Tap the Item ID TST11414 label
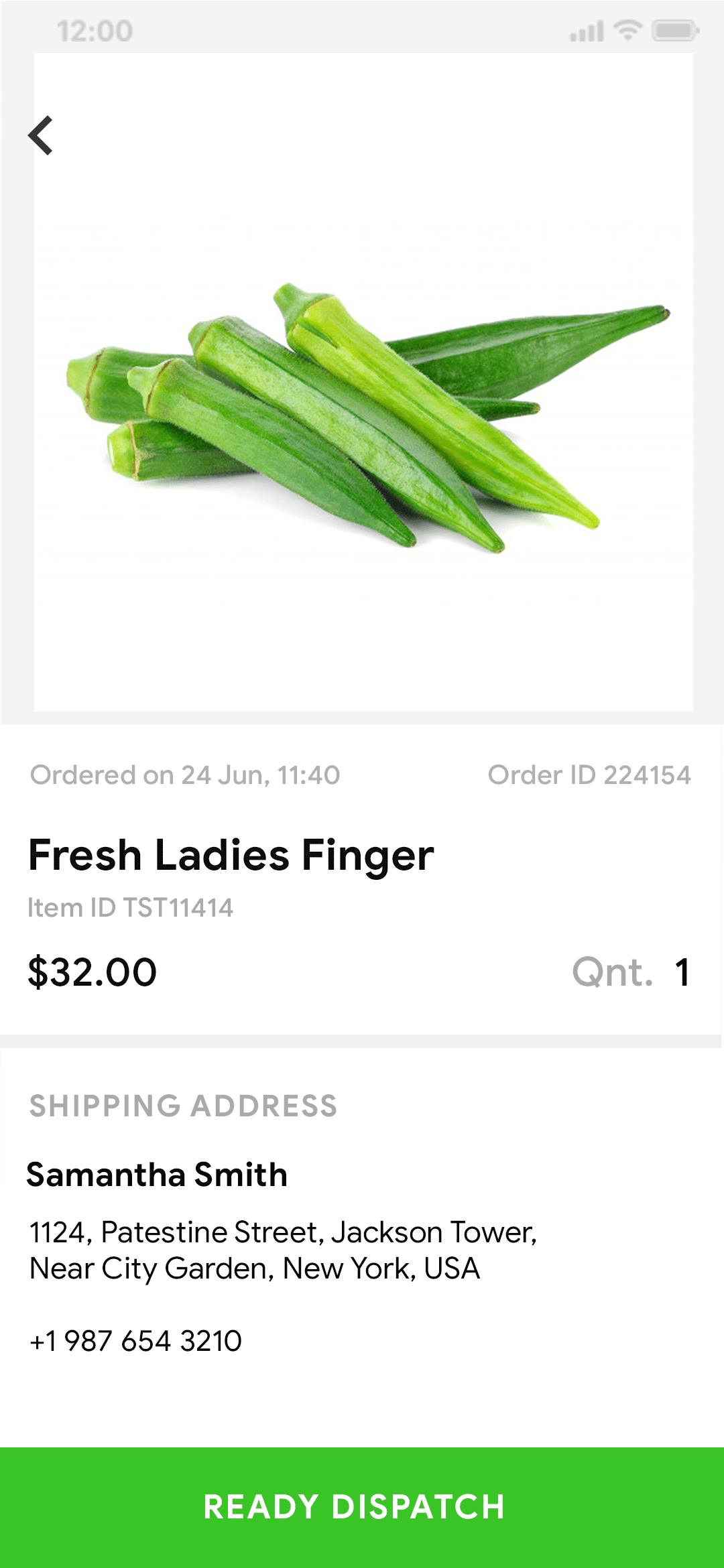 129,909
